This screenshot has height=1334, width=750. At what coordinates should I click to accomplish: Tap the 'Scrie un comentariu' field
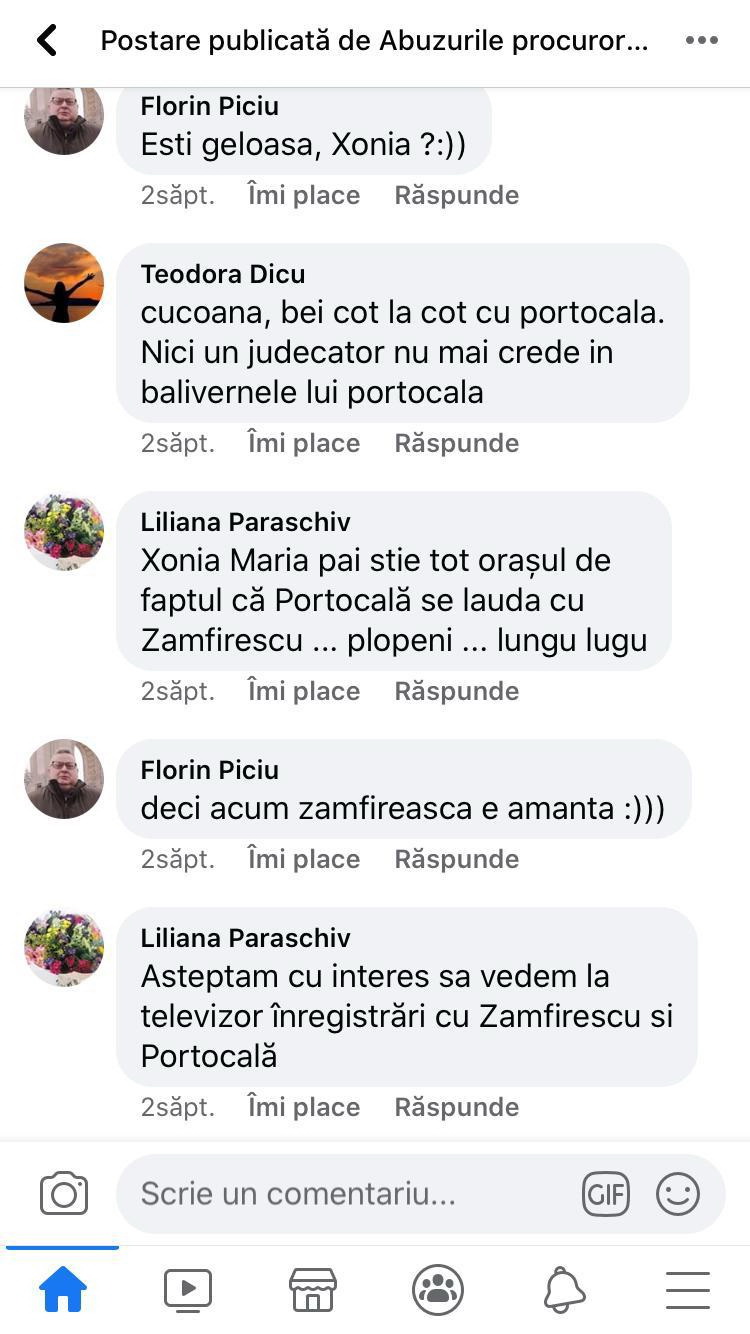[340, 1193]
